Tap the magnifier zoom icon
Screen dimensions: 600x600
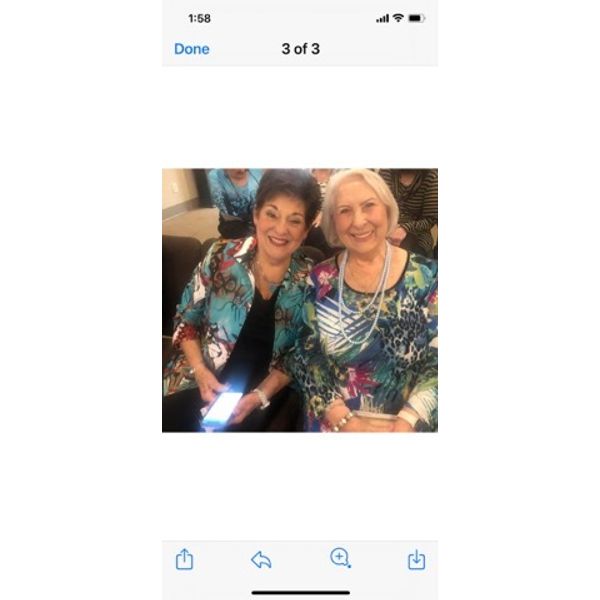click(340, 558)
